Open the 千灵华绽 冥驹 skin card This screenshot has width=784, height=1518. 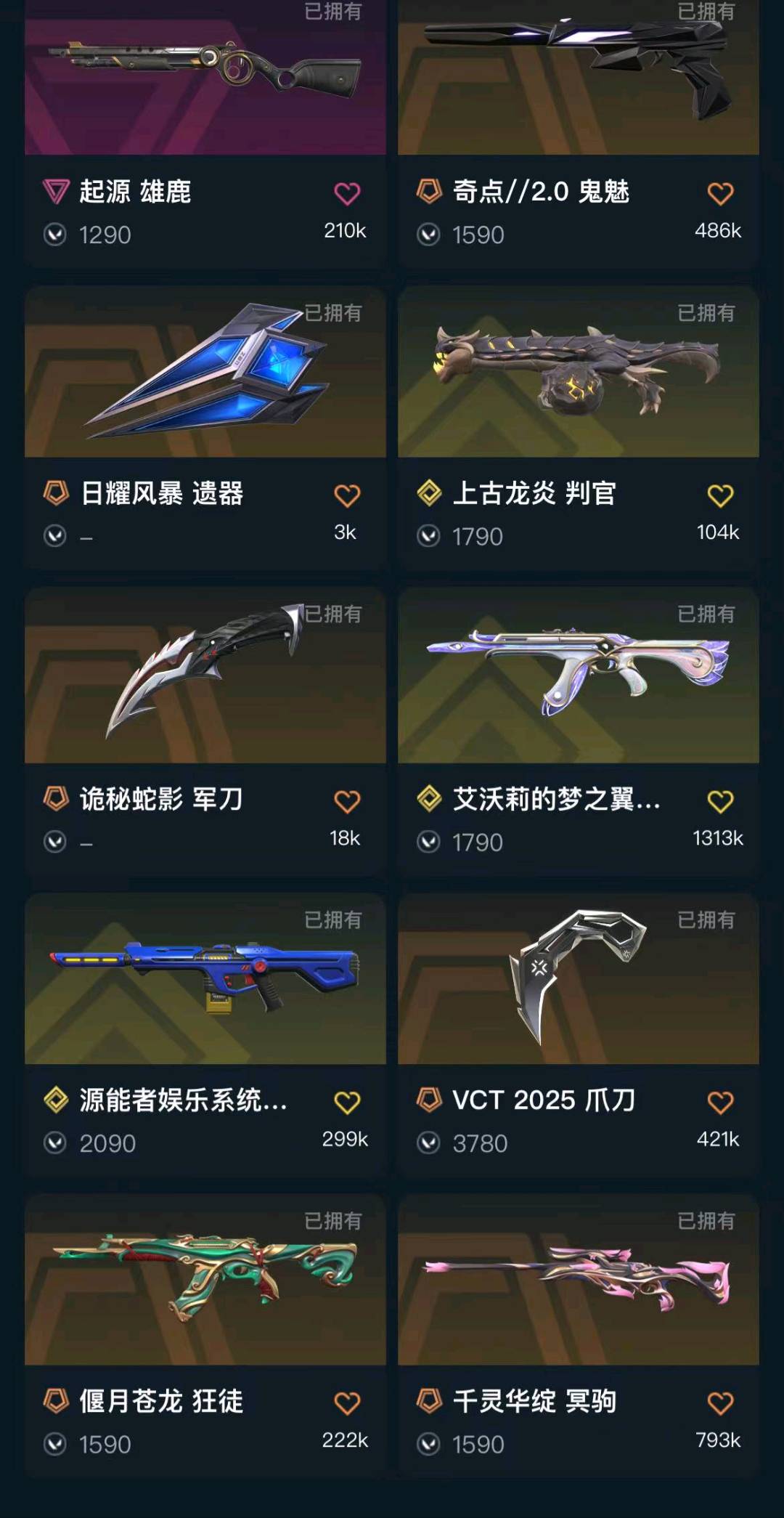[578, 1282]
